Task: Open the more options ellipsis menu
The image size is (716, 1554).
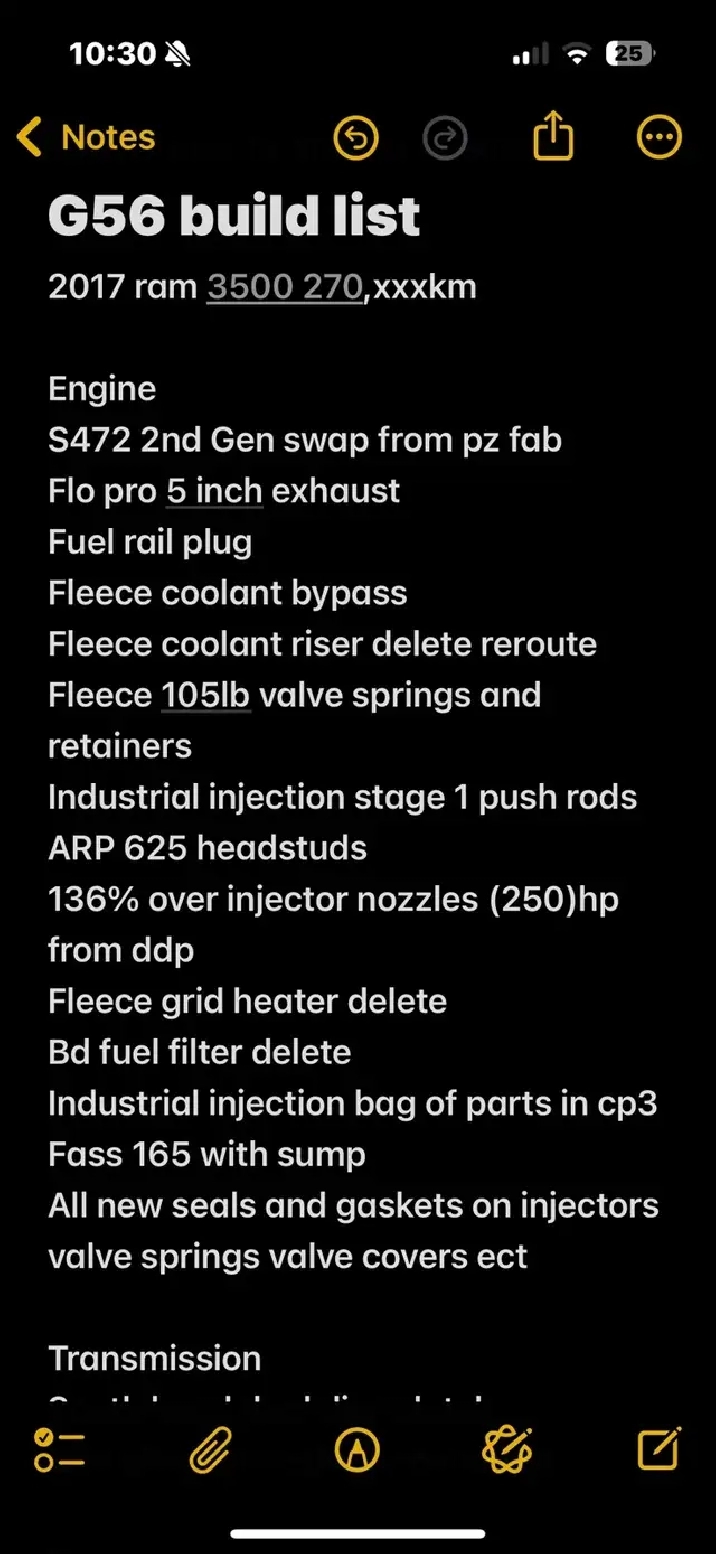Action: (659, 138)
